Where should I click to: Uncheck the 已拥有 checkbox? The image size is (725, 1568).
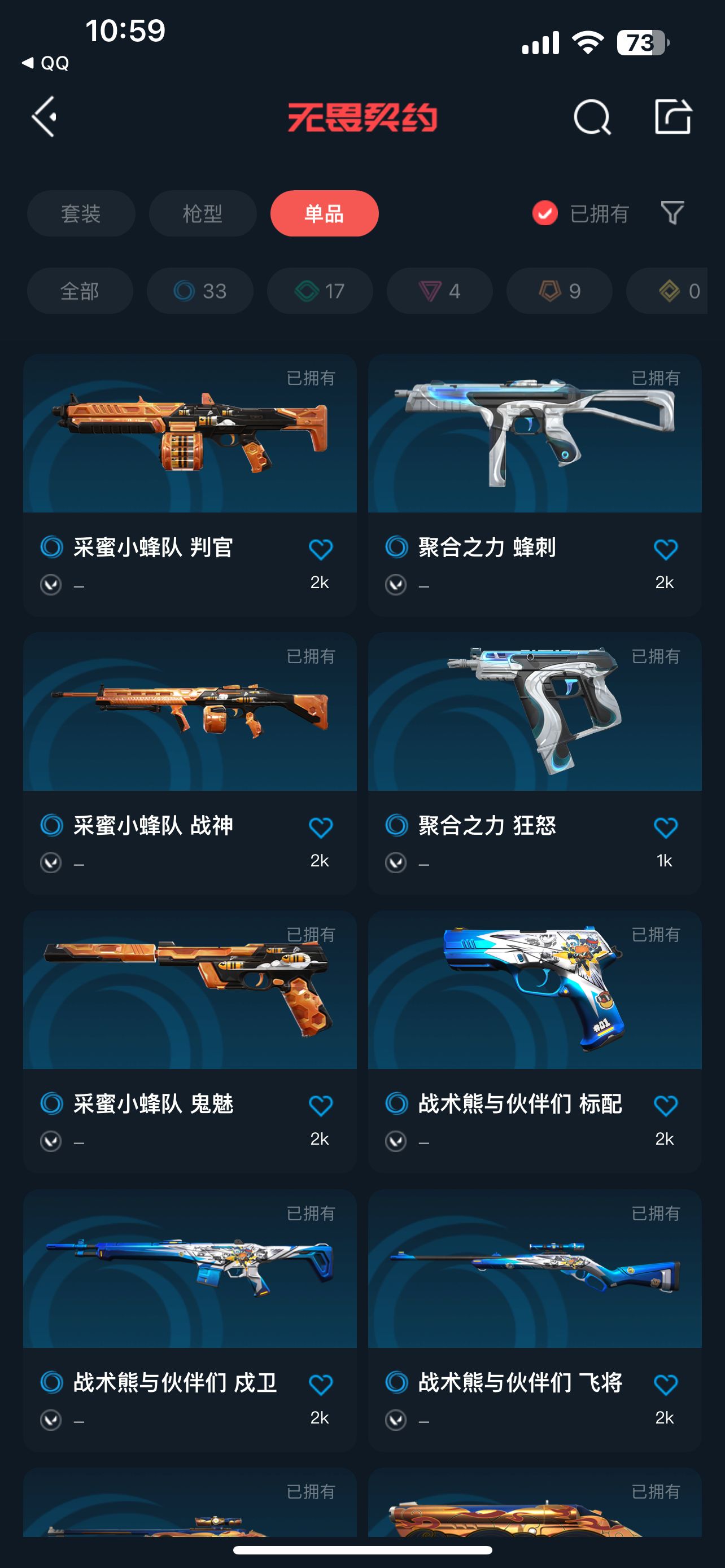[545, 213]
